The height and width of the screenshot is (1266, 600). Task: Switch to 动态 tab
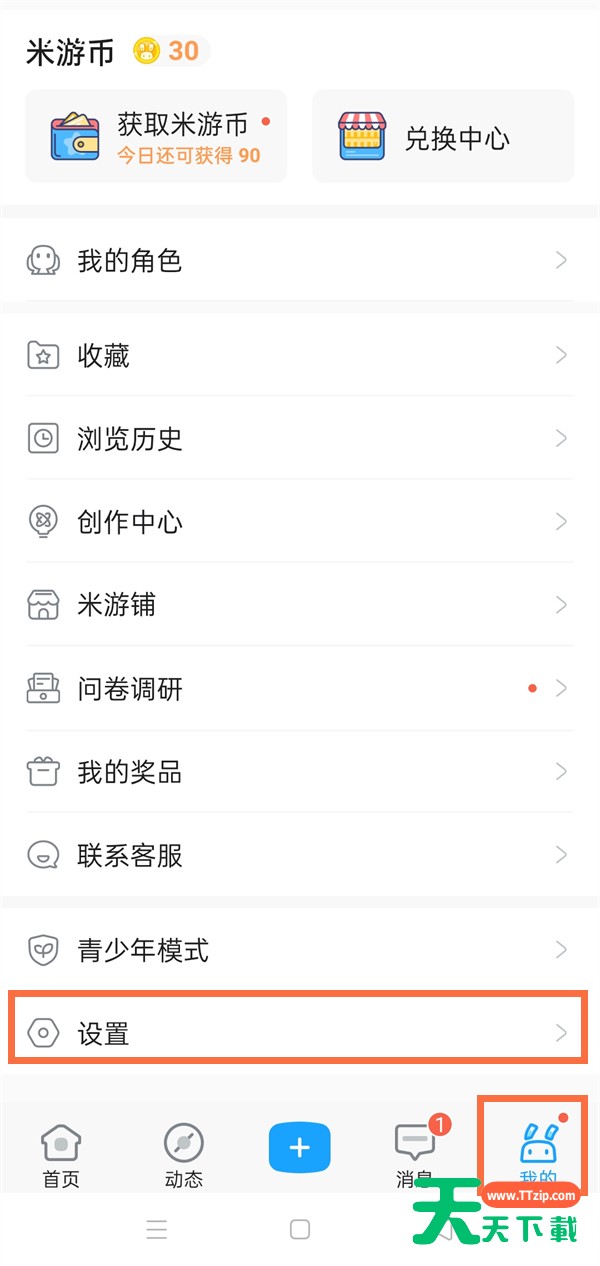pyautogui.click(x=183, y=1154)
